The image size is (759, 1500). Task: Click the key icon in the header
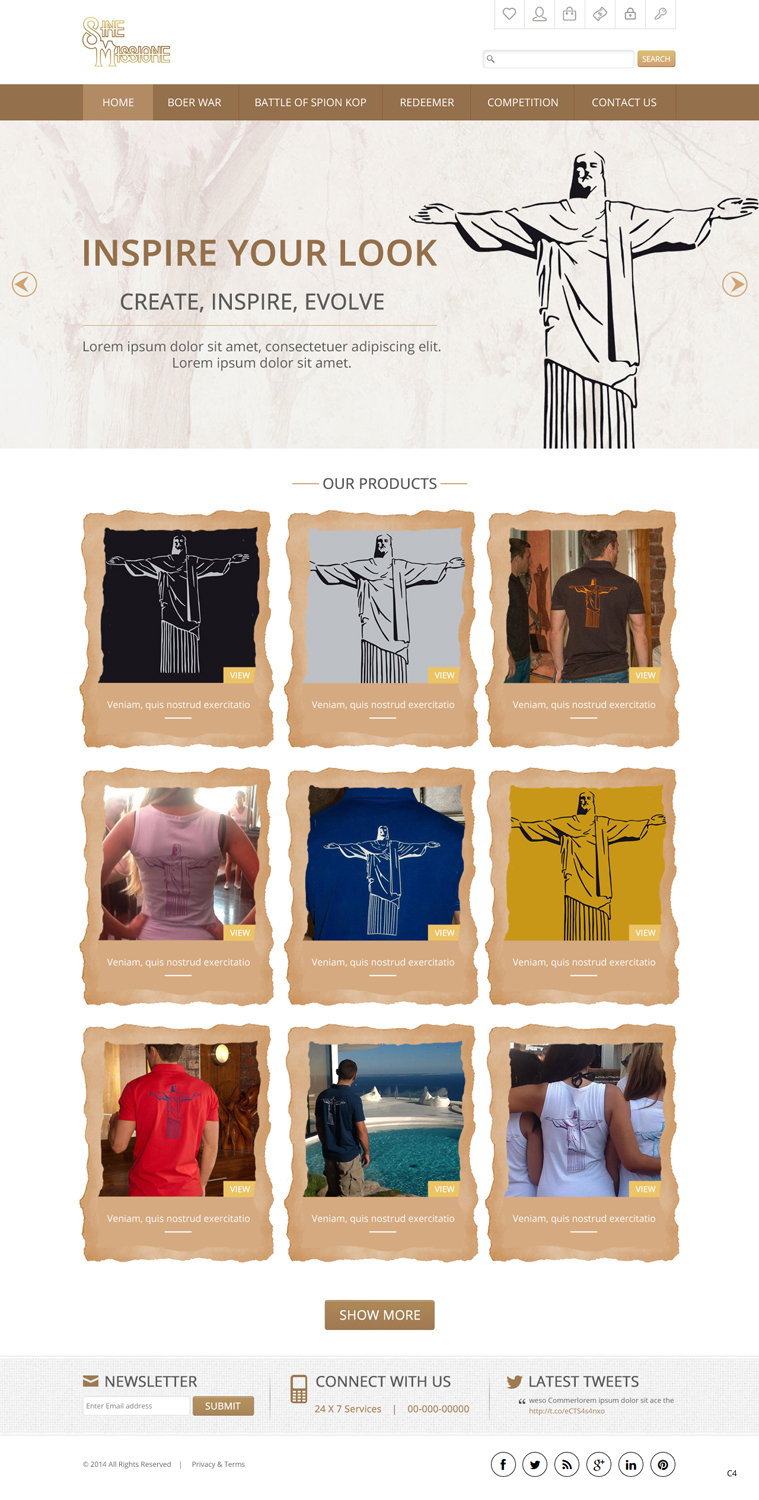(x=659, y=14)
